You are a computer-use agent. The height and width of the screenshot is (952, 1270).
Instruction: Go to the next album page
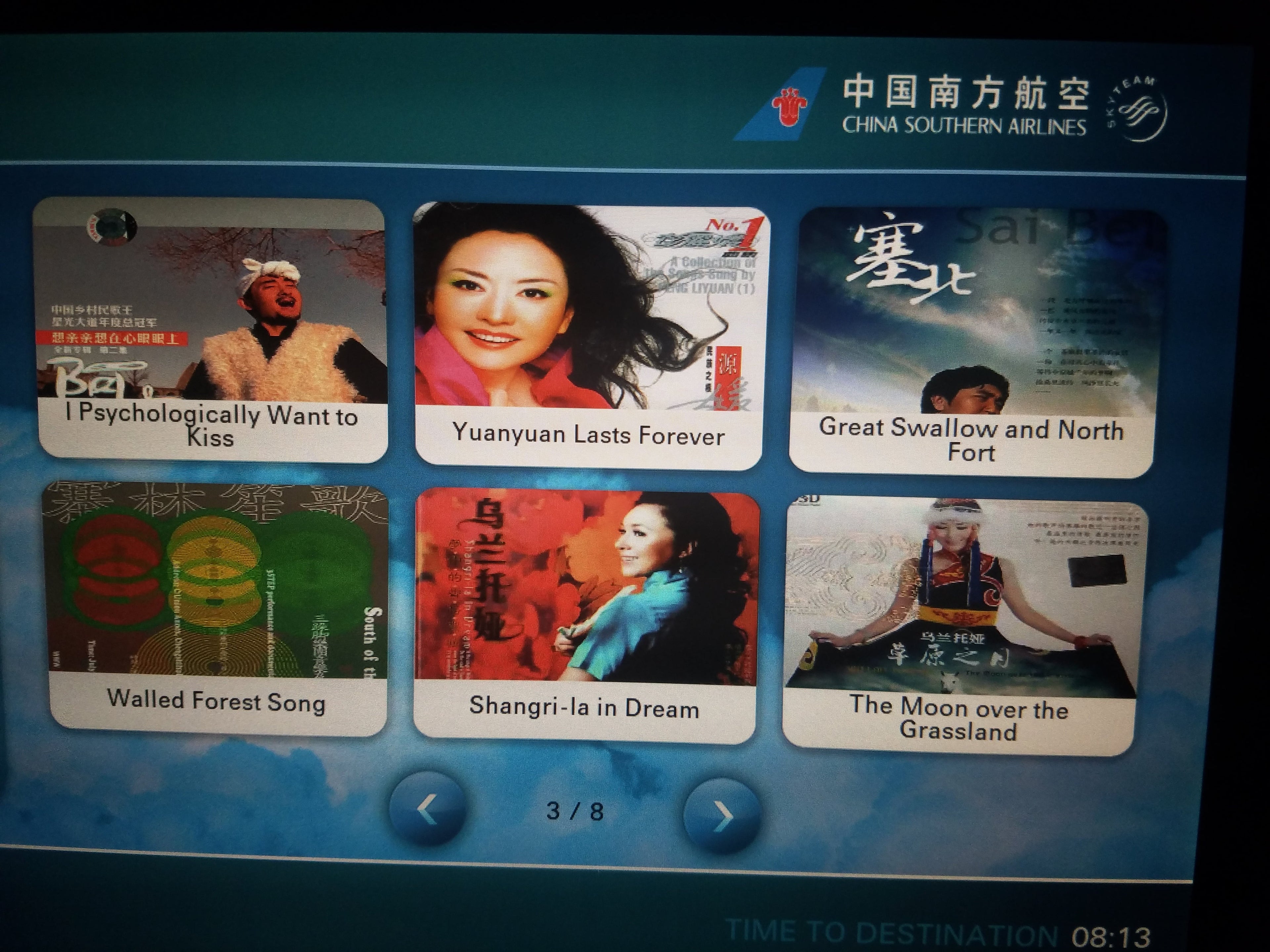[722, 814]
